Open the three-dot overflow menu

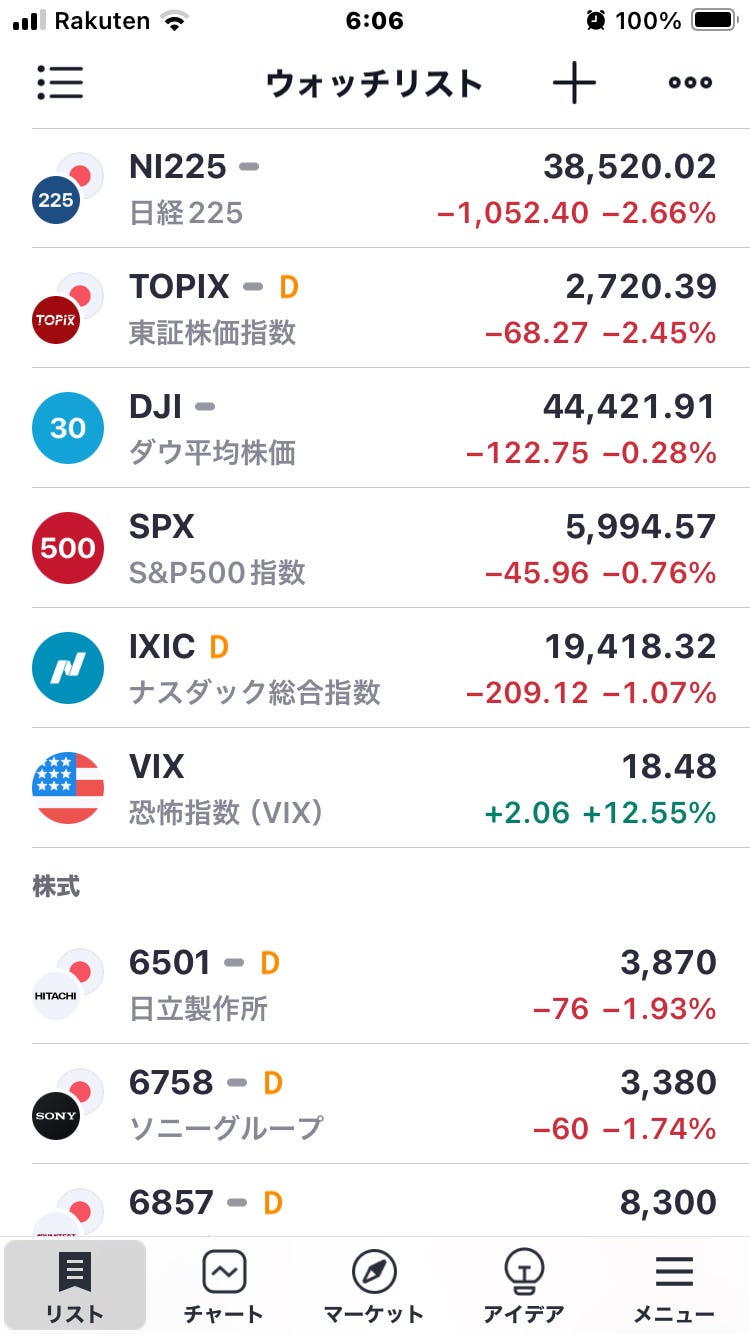(x=690, y=83)
